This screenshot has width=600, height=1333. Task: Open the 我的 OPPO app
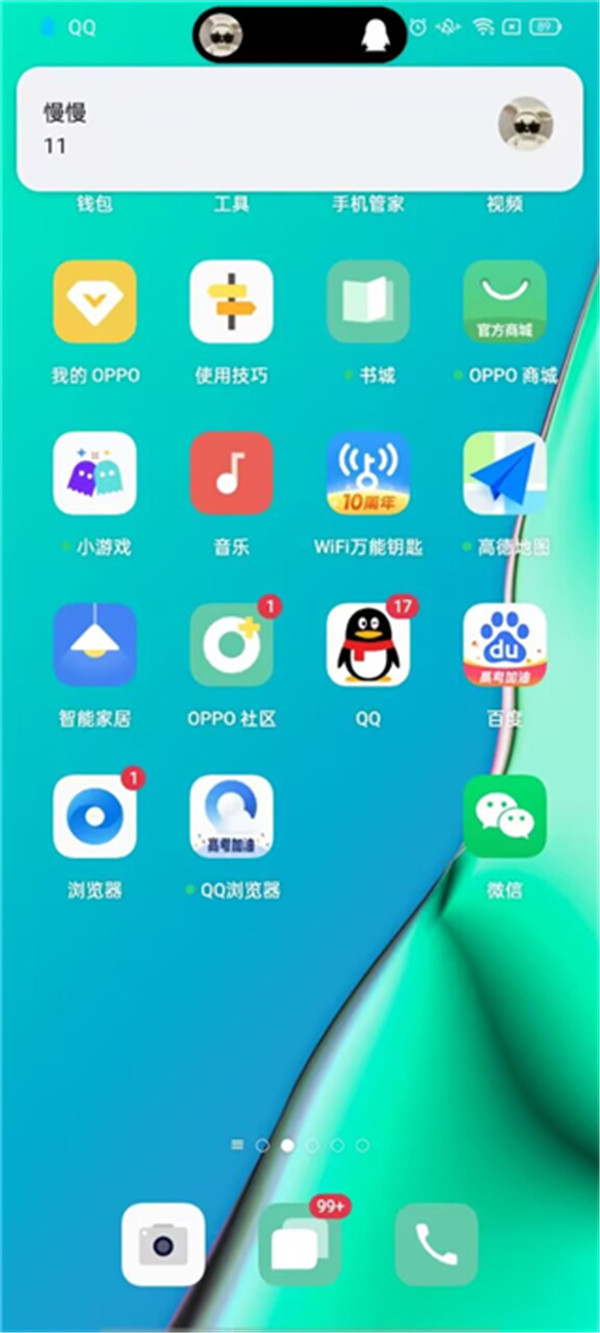pos(95,302)
